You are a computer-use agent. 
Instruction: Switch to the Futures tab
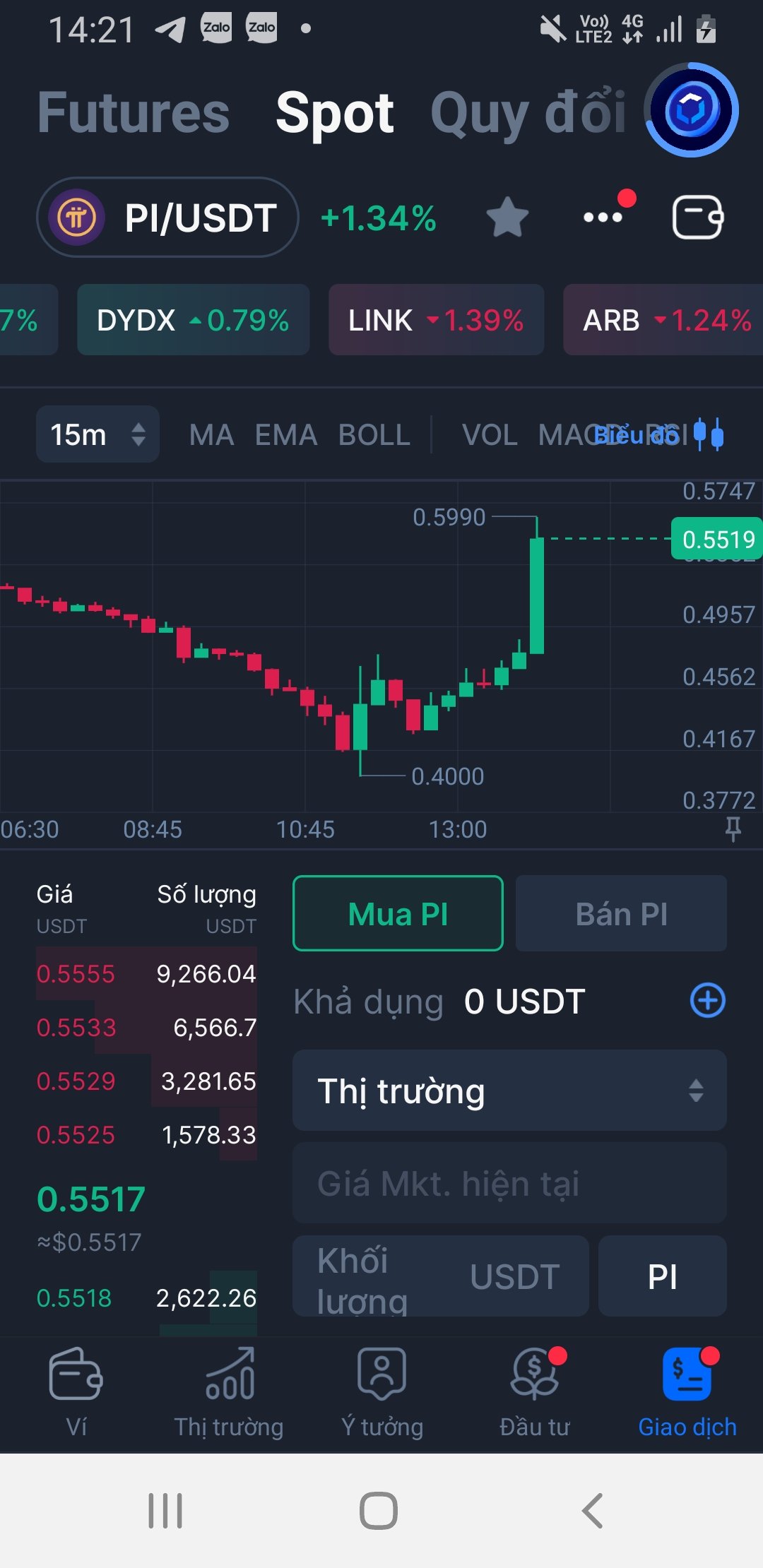134,113
